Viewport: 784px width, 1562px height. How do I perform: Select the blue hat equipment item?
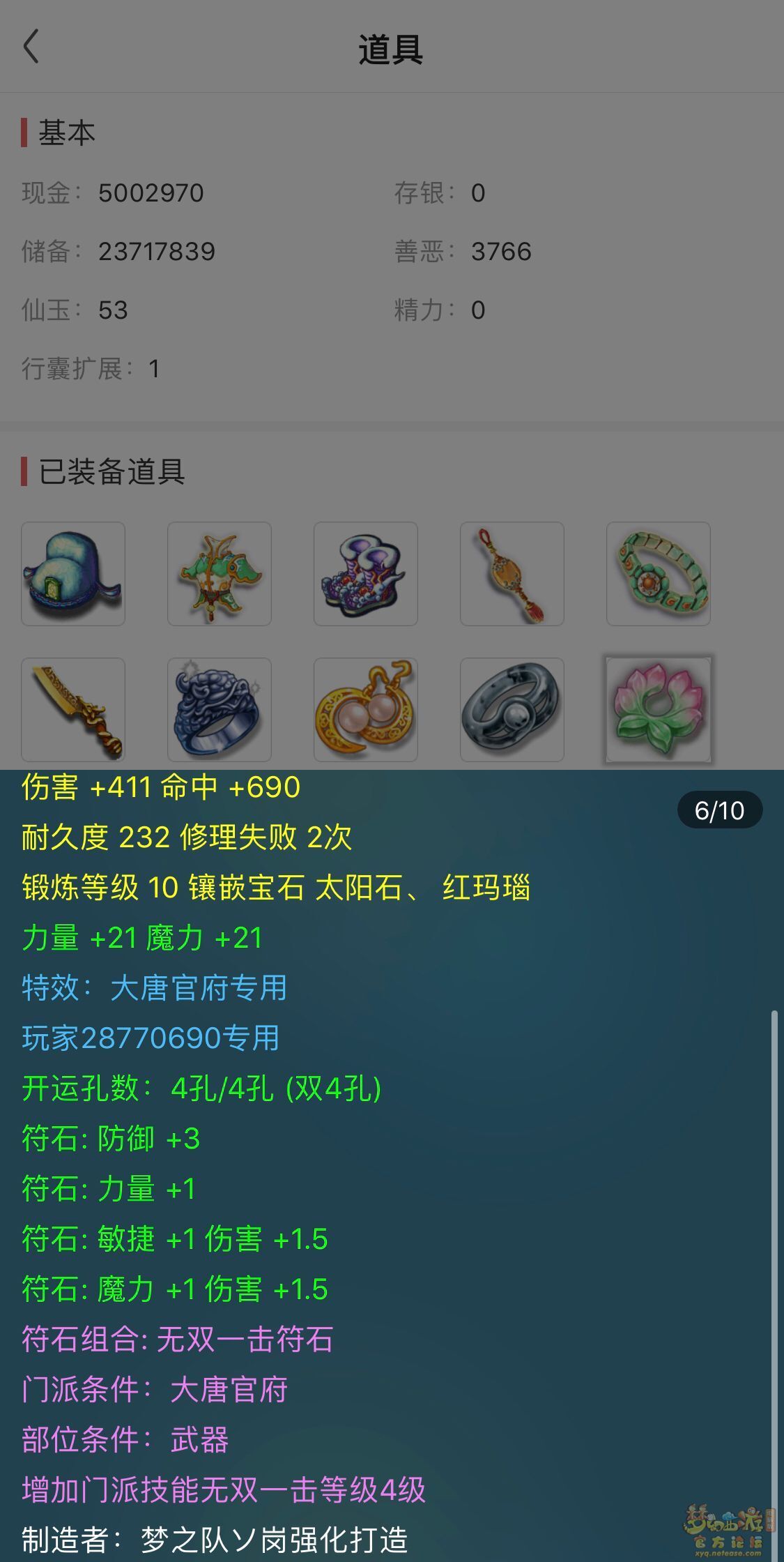(73, 574)
